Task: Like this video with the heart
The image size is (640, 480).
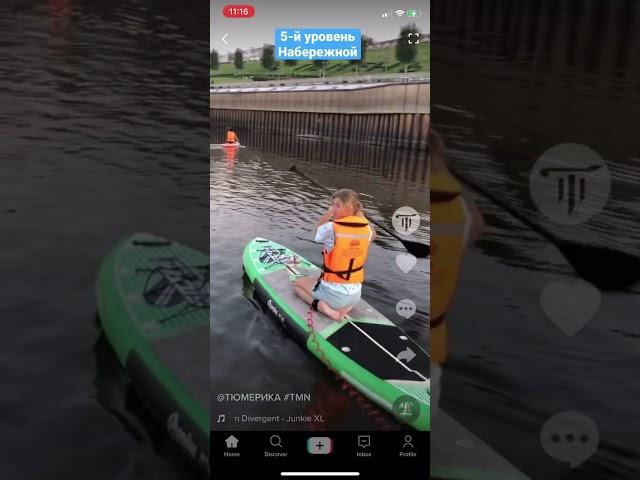Action: click(405, 264)
